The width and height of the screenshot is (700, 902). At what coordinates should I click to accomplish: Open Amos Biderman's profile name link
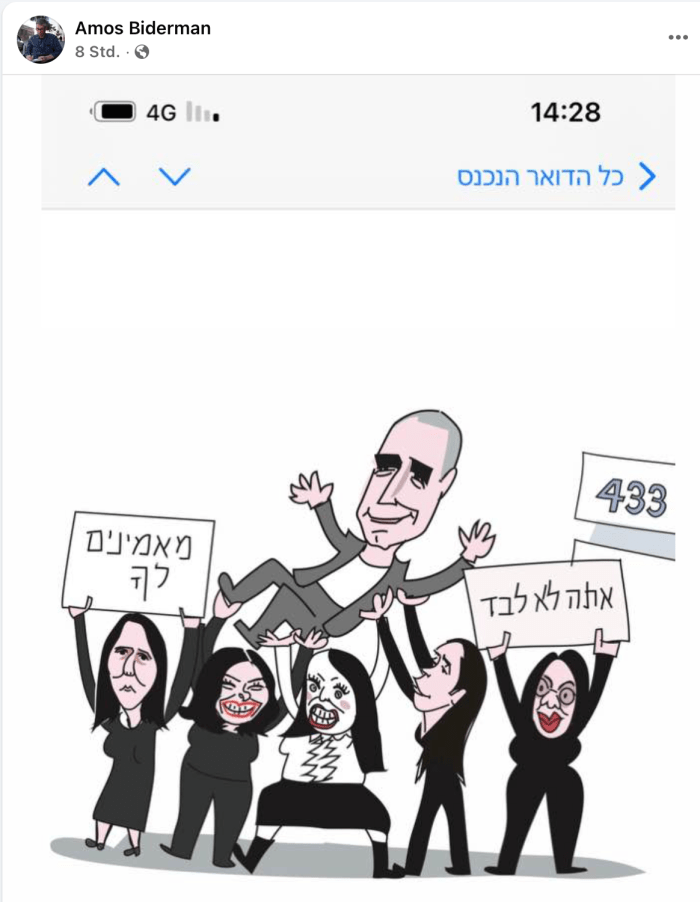point(142,28)
